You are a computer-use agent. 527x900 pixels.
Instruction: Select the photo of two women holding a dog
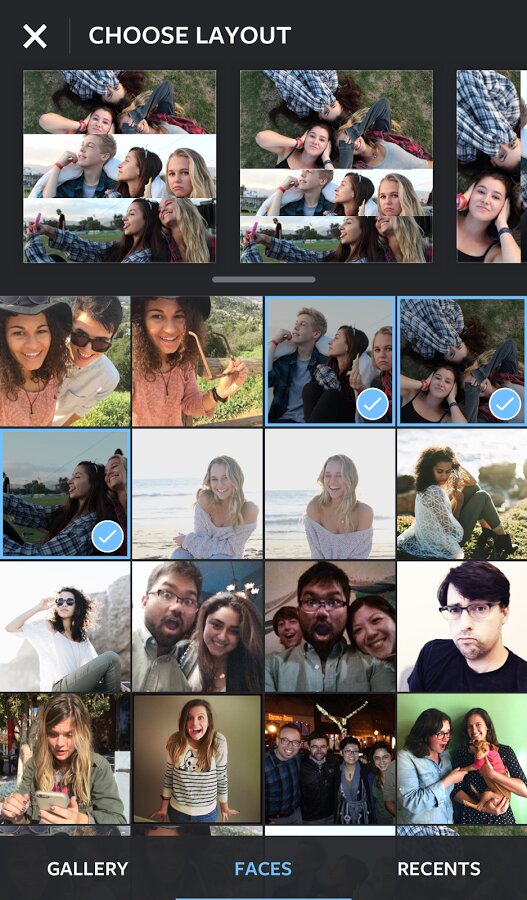tap(462, 759)
